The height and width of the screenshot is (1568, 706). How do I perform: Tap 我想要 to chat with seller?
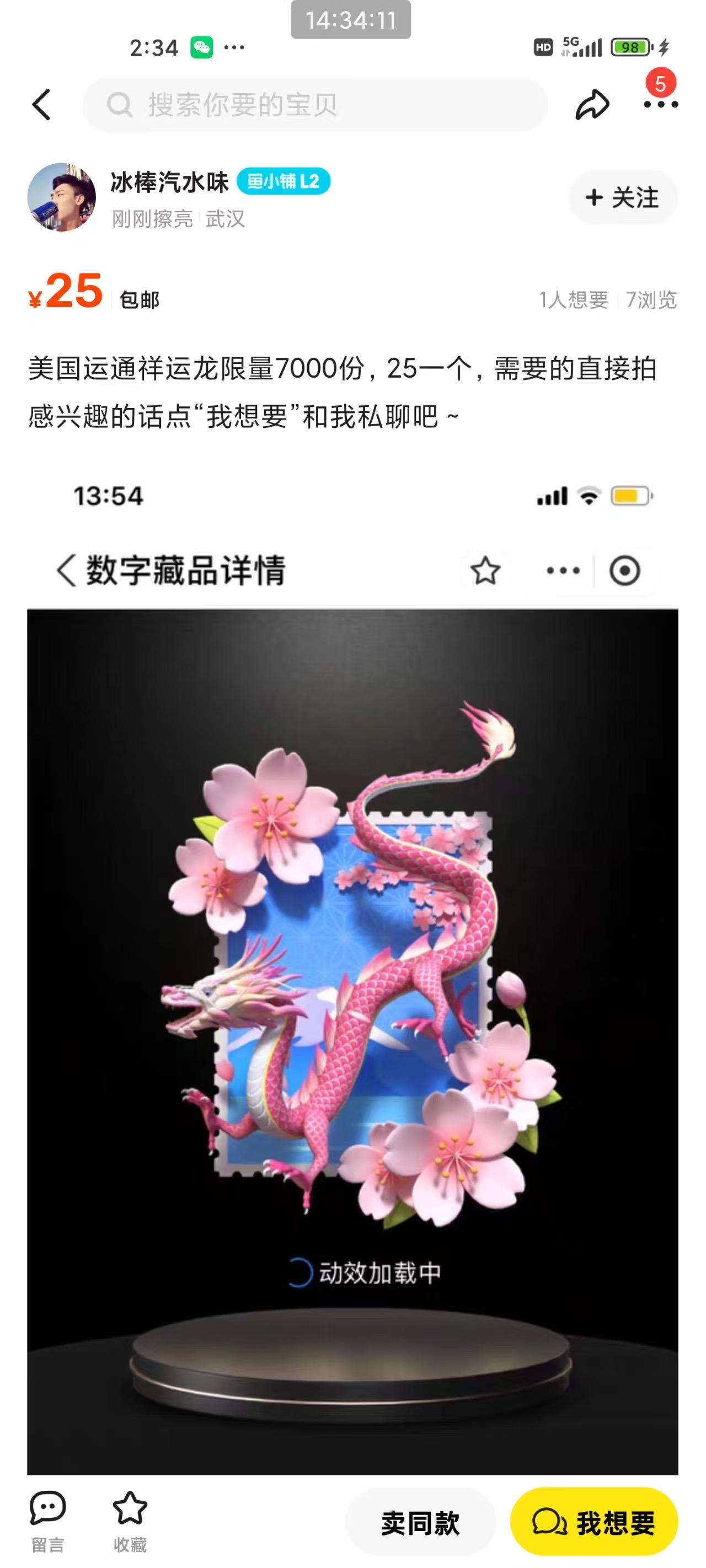tap(593, 1522)
